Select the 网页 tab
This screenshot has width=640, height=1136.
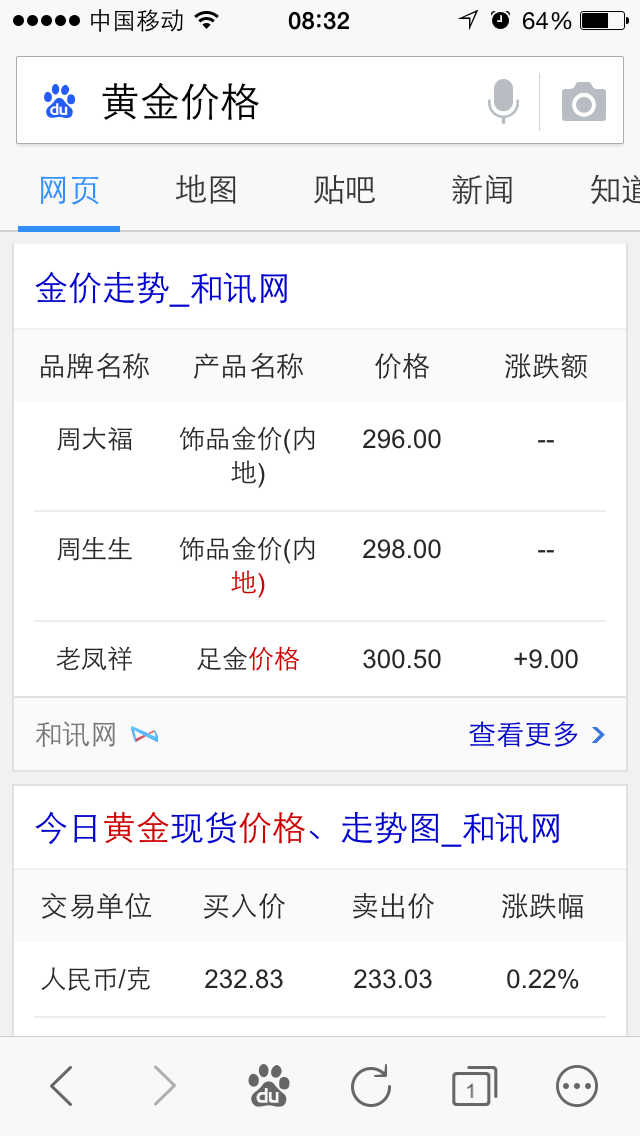pos(69,190)
